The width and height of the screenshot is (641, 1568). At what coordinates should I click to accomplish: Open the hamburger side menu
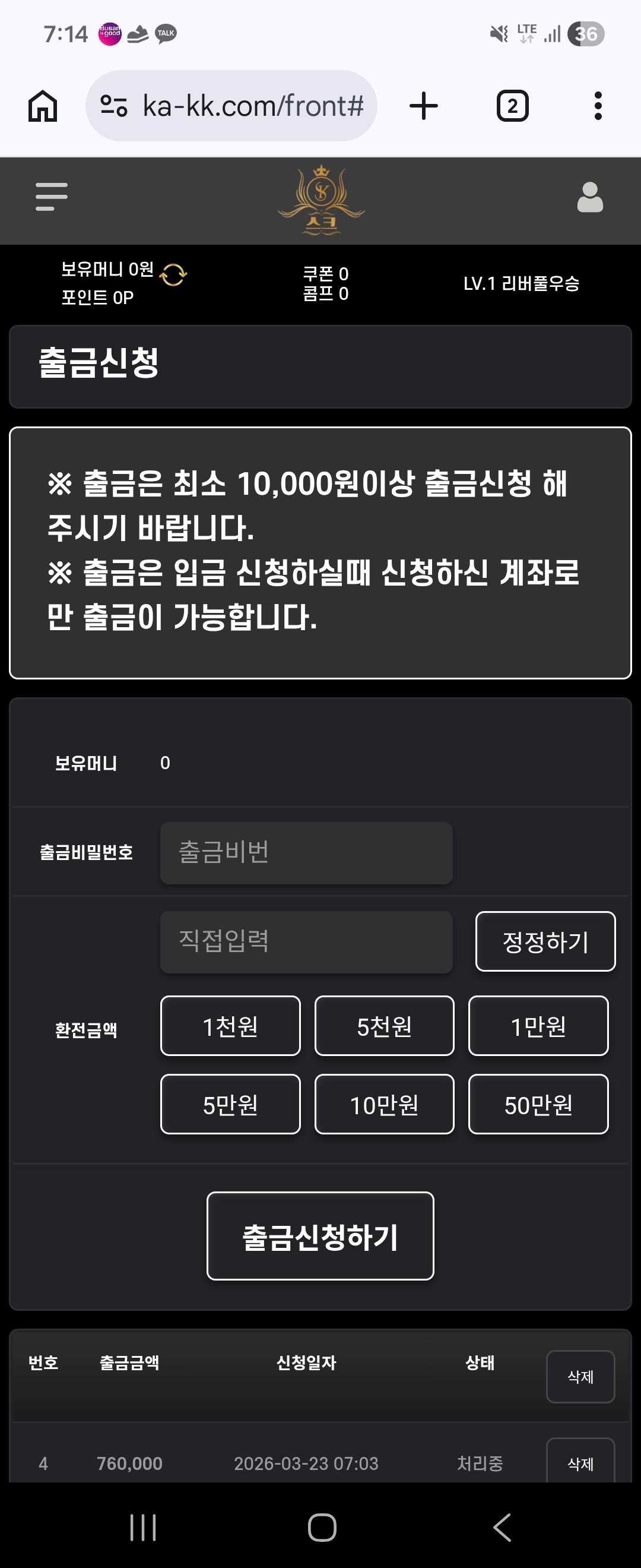coord(52,197)
